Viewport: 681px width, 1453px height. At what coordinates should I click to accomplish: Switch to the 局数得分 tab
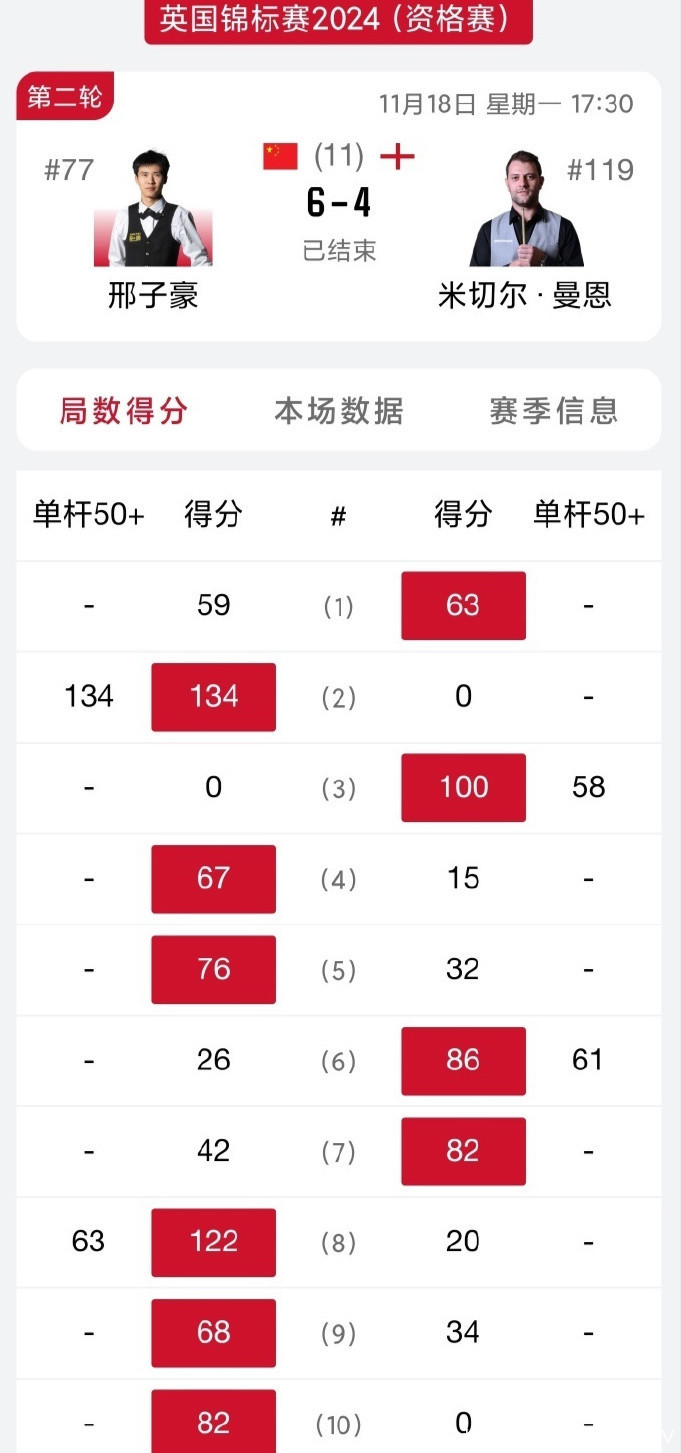(124, 410)
